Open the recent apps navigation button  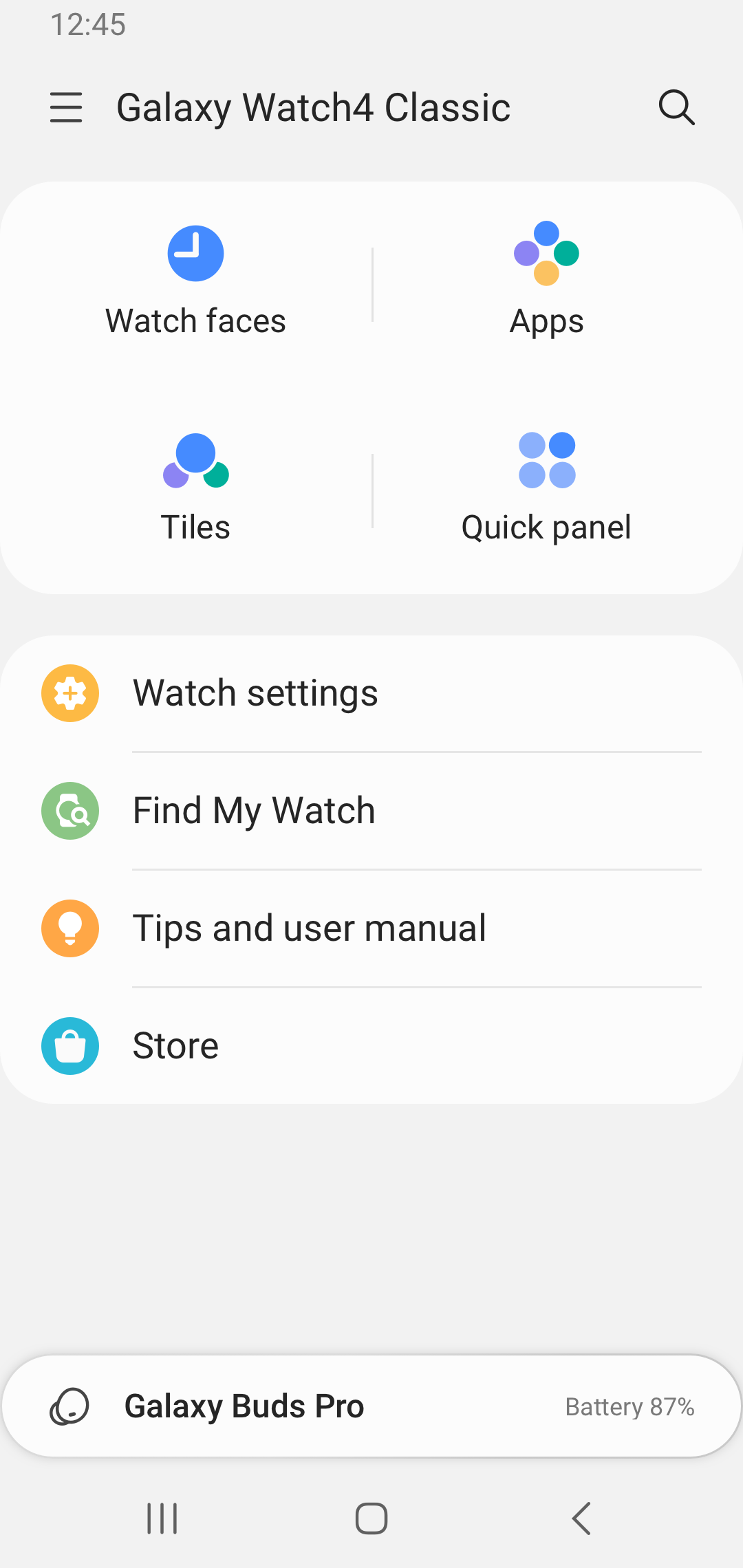(x=162, y=1520)
